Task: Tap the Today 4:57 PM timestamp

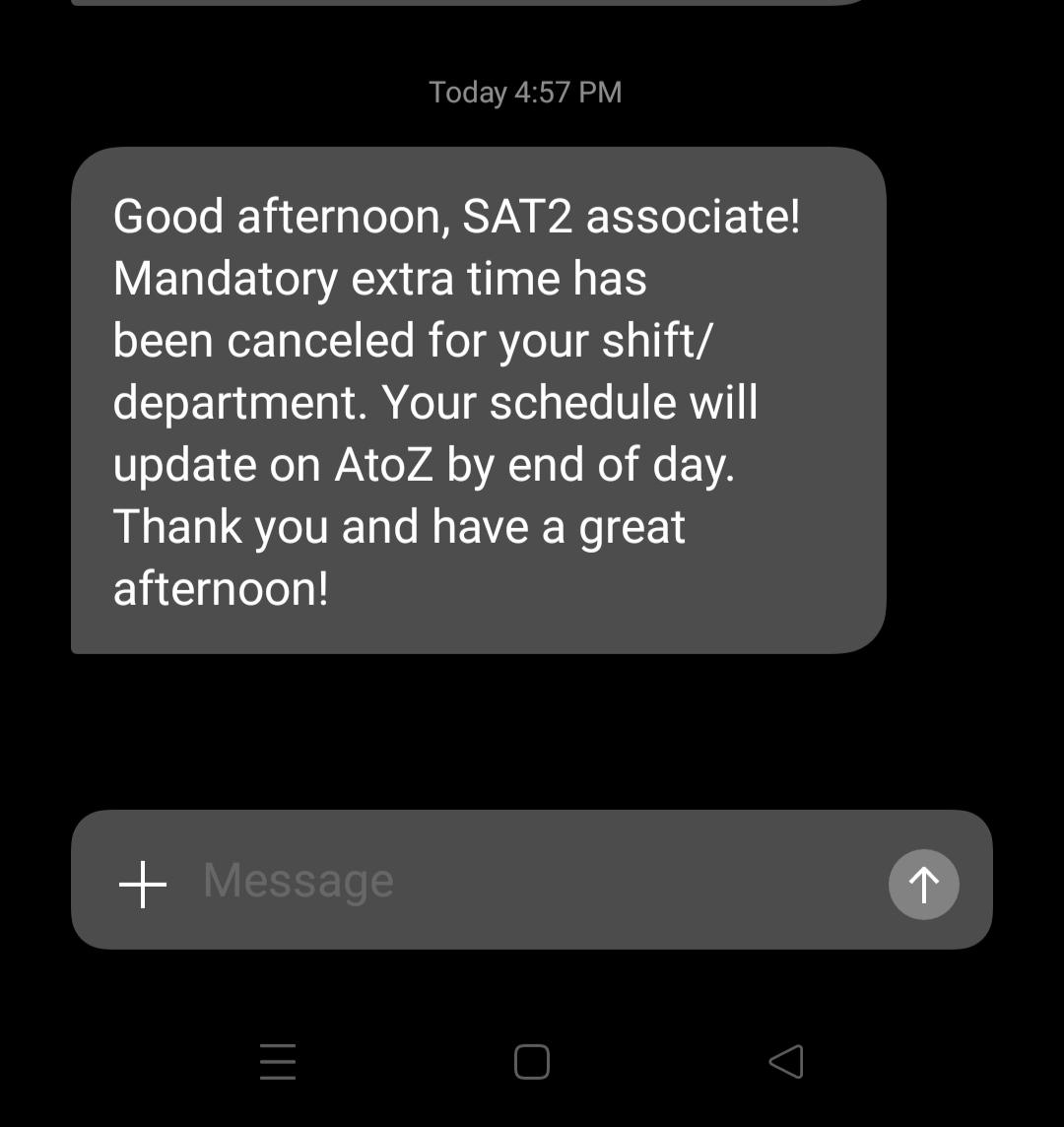Action: point(525,92)
